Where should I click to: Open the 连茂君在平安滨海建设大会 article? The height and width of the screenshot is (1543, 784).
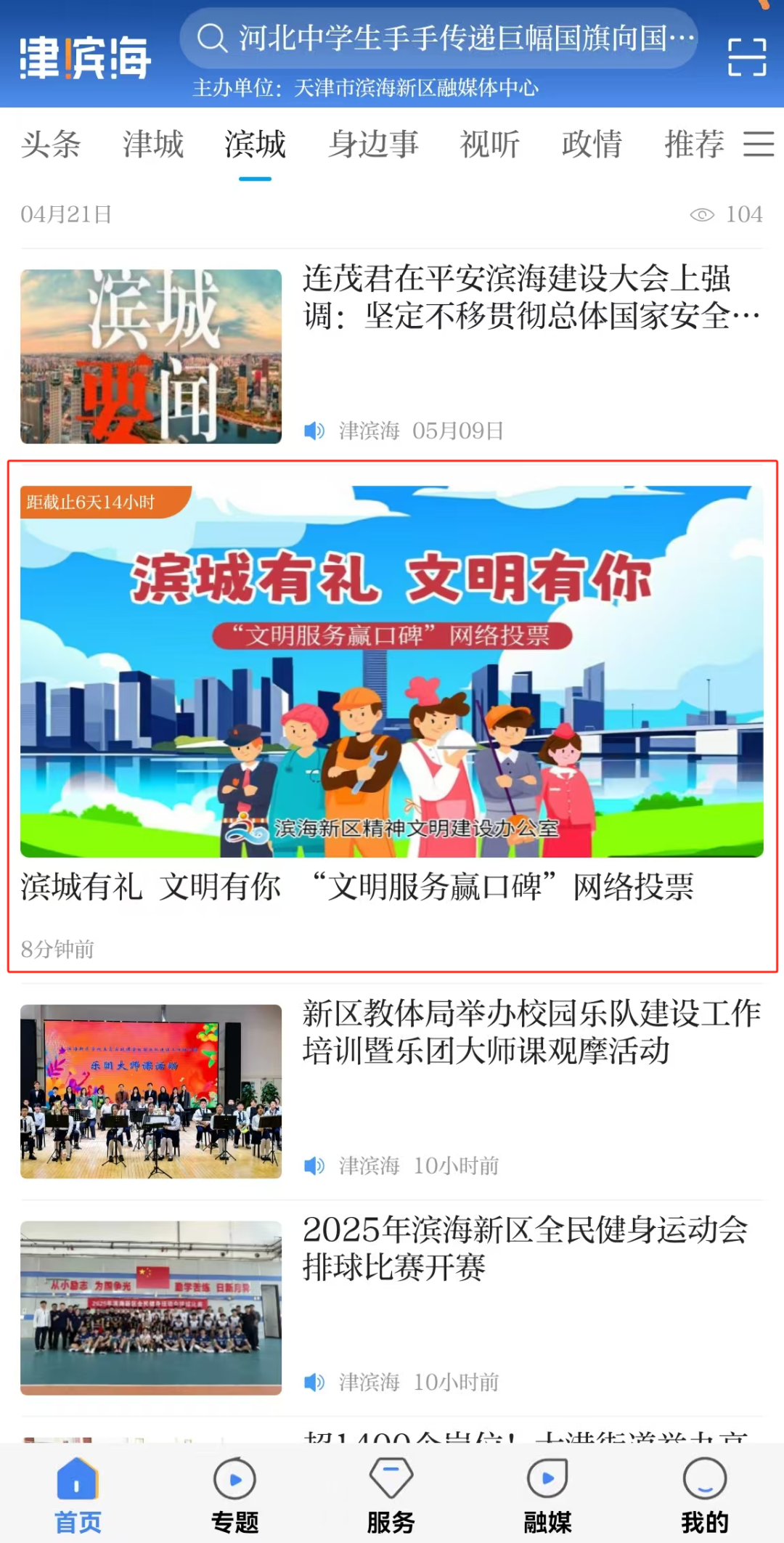[x=530, y=298]
